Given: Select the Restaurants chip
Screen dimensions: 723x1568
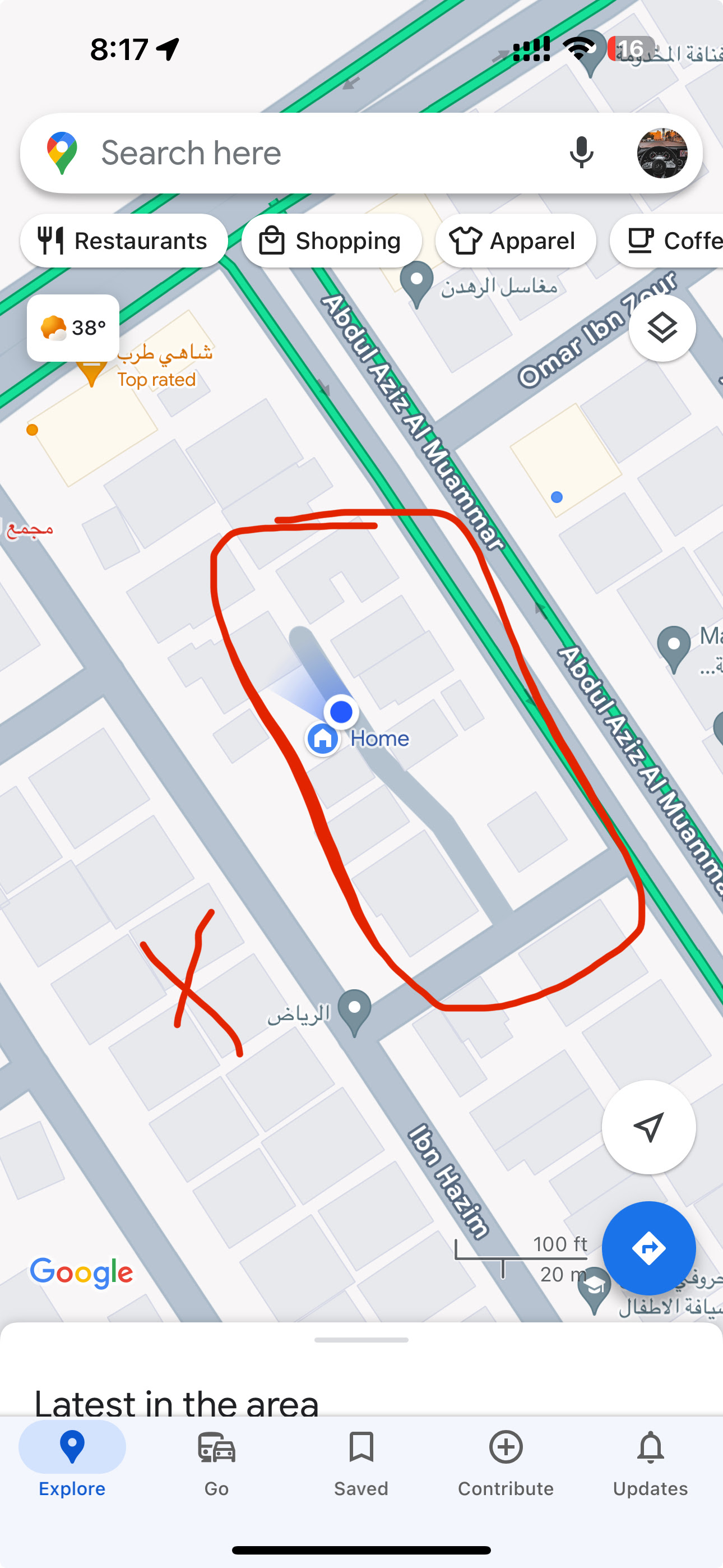Looking at the screenshot, I should 124,241.
